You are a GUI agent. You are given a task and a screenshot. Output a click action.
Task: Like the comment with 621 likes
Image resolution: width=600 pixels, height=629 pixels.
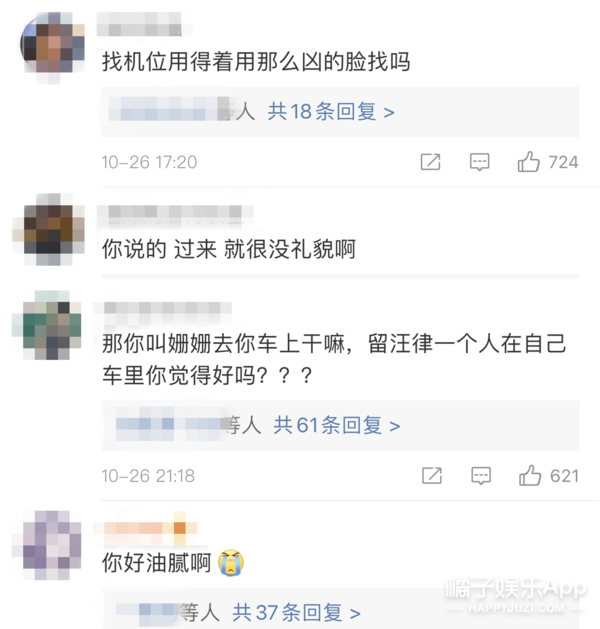(529, 476)
